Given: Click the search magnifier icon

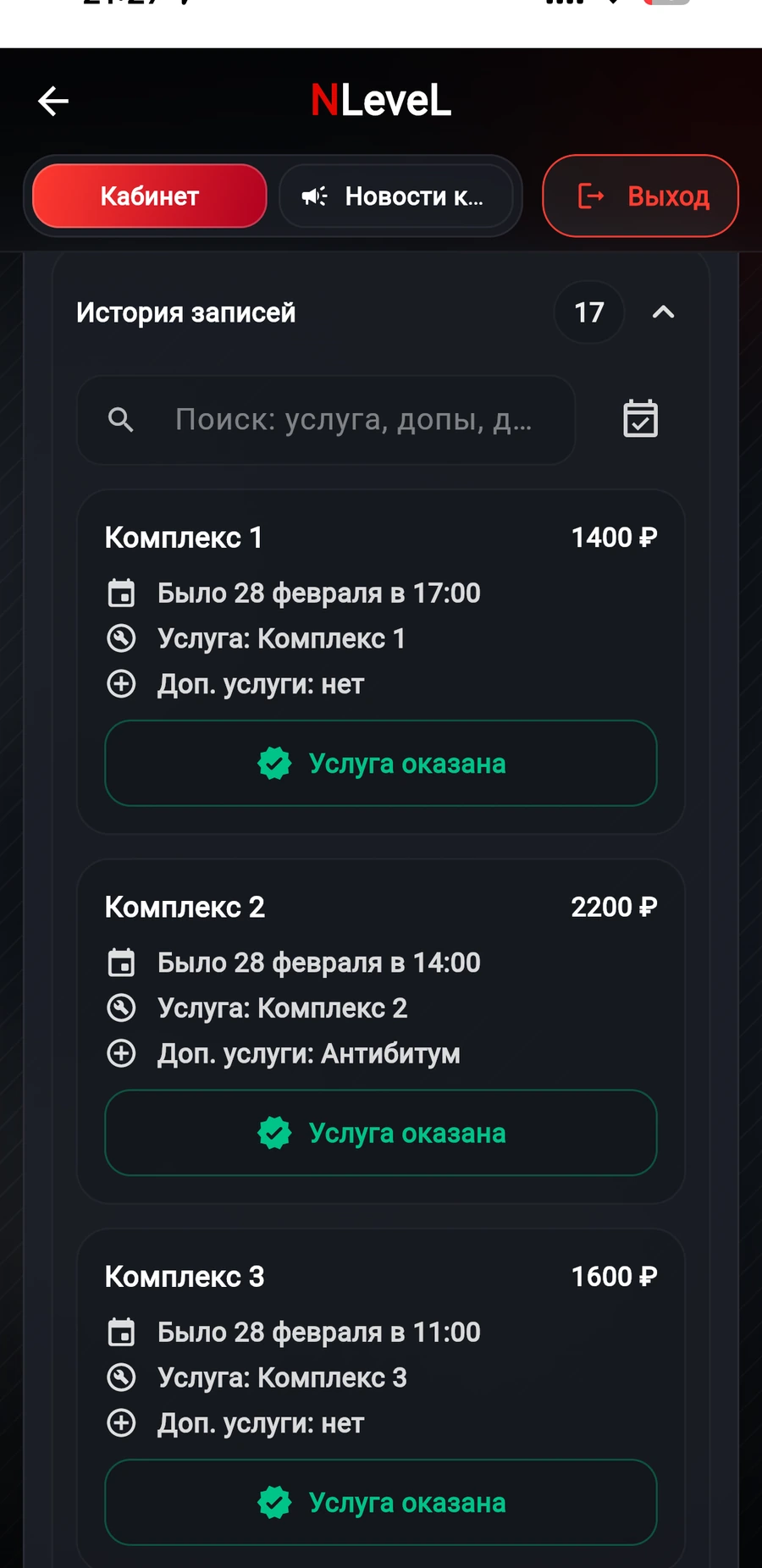Looking at the screenshot, I should click(120, 419).
